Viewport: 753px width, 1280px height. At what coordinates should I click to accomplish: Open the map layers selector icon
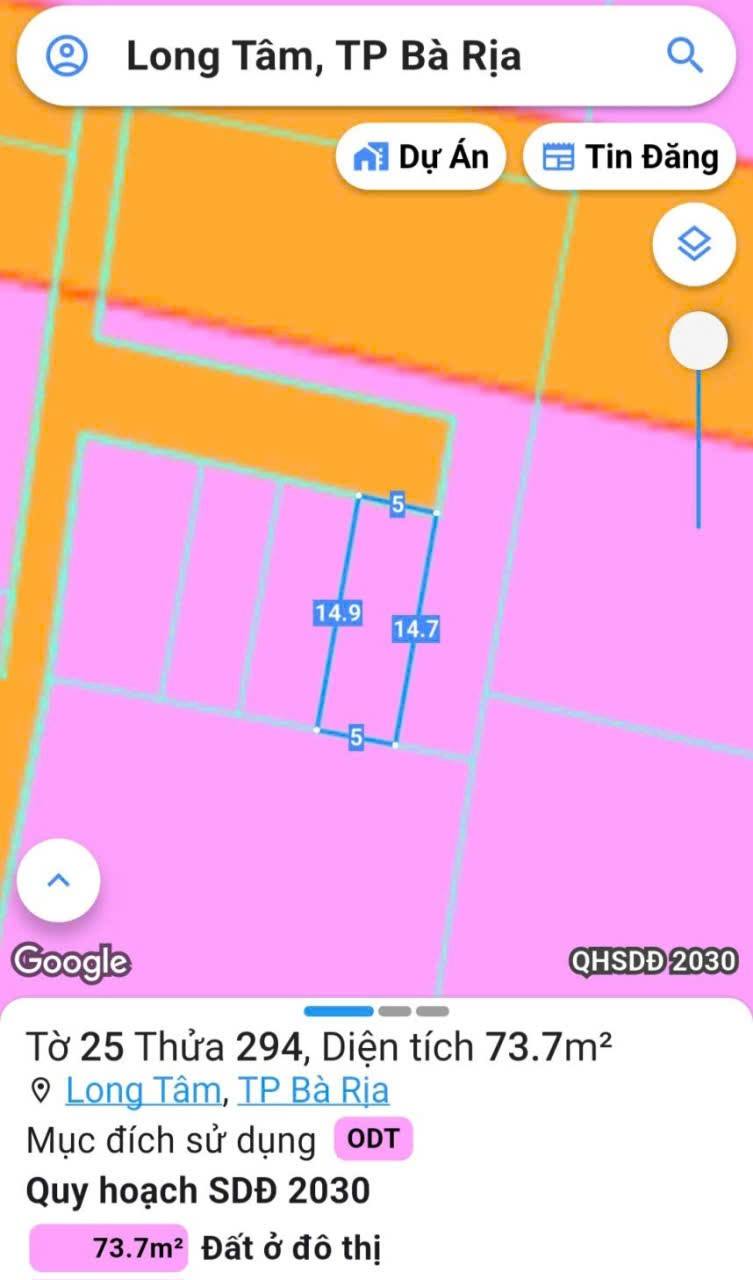[694, 243]
